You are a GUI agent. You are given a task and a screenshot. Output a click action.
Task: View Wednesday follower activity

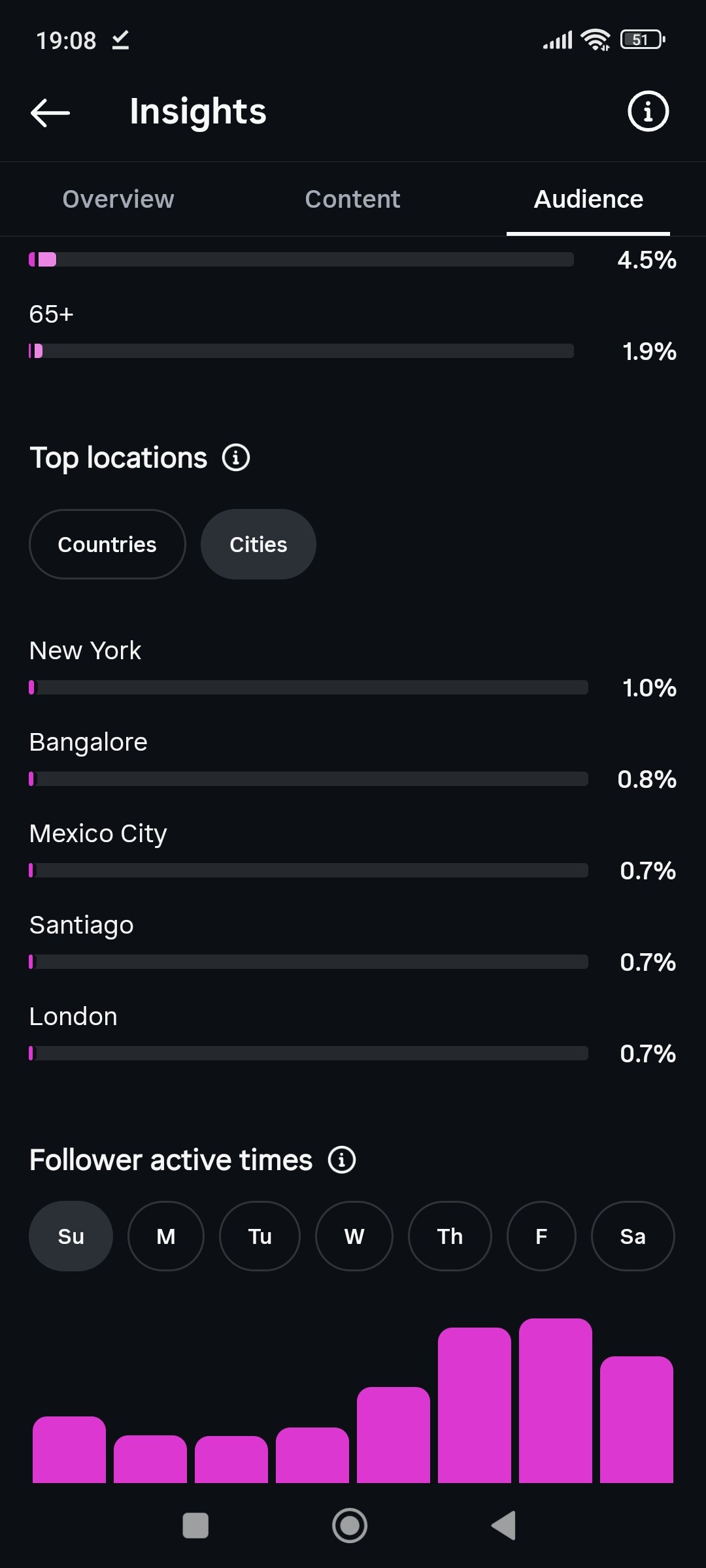pos(354,1236)
